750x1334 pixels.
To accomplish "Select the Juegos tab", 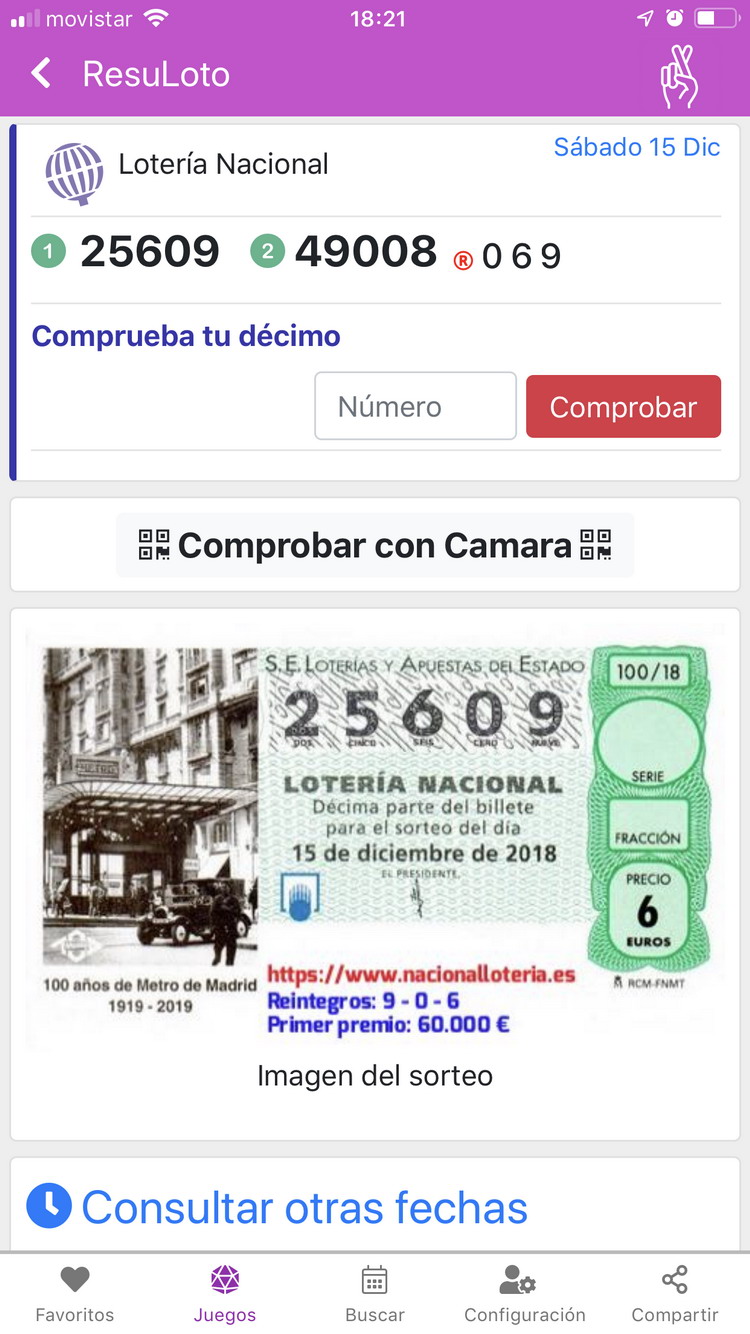I will pos(225,1294).
